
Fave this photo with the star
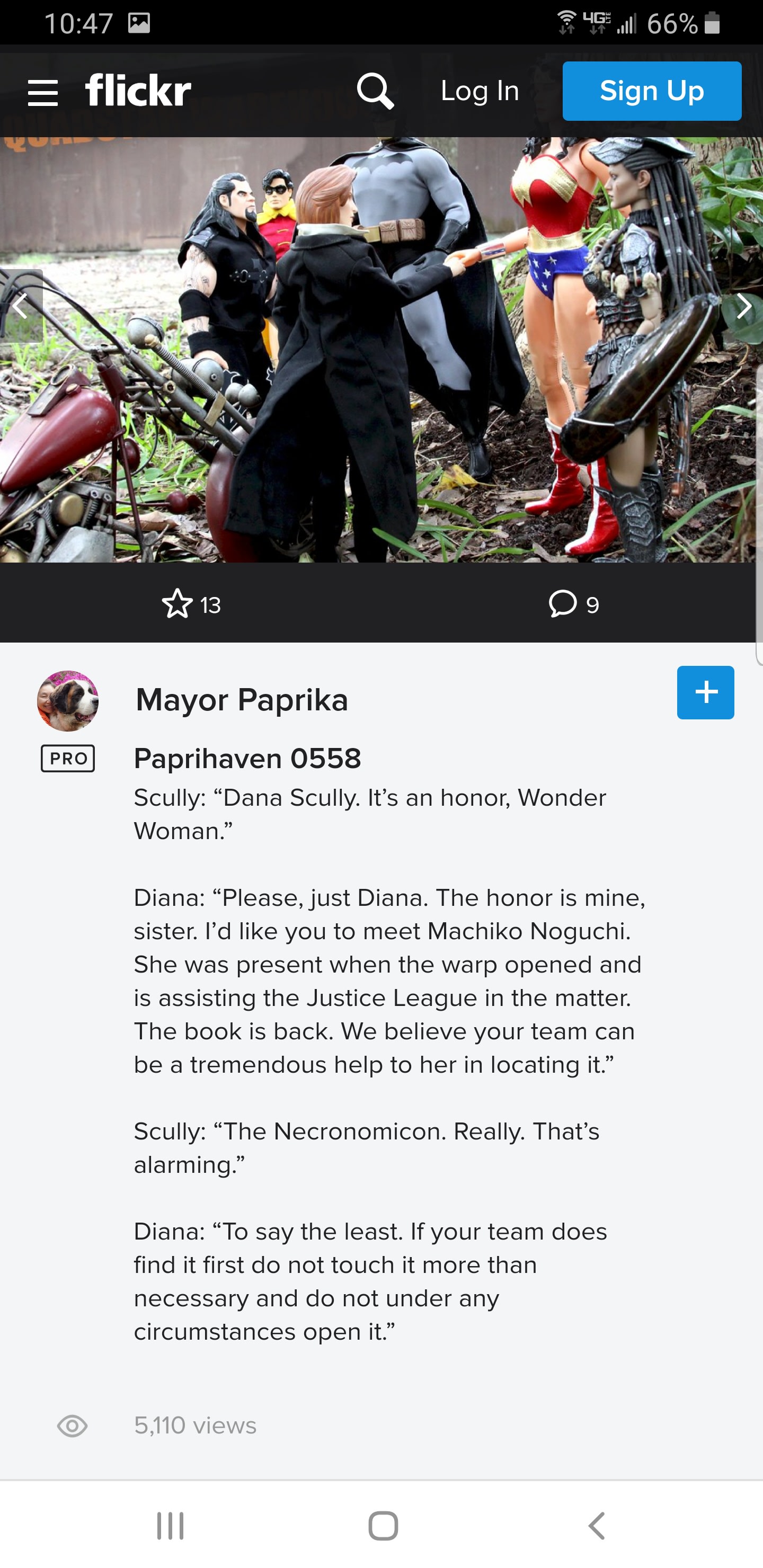177,604
